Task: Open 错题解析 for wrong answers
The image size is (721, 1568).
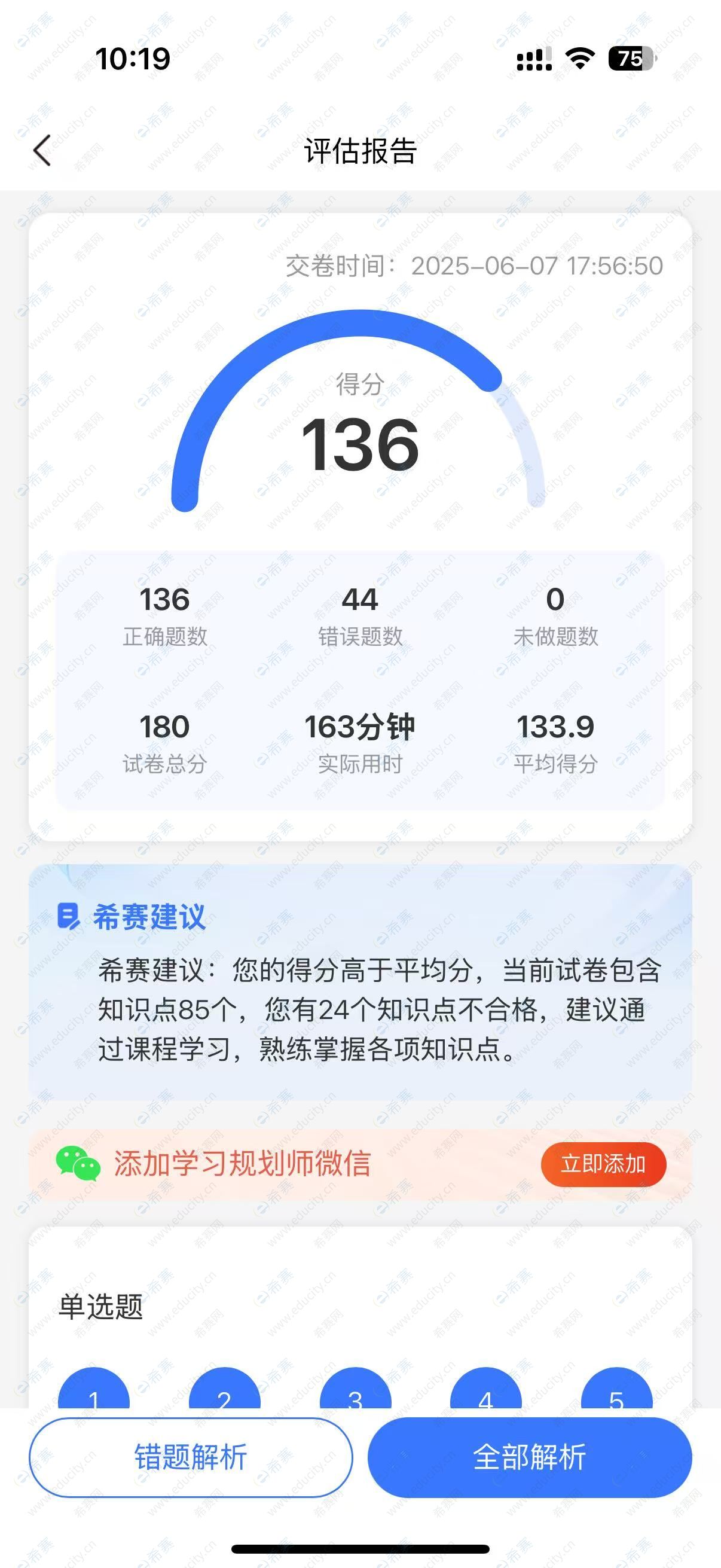Action: pyautogui.click(x=191, y=1457)
